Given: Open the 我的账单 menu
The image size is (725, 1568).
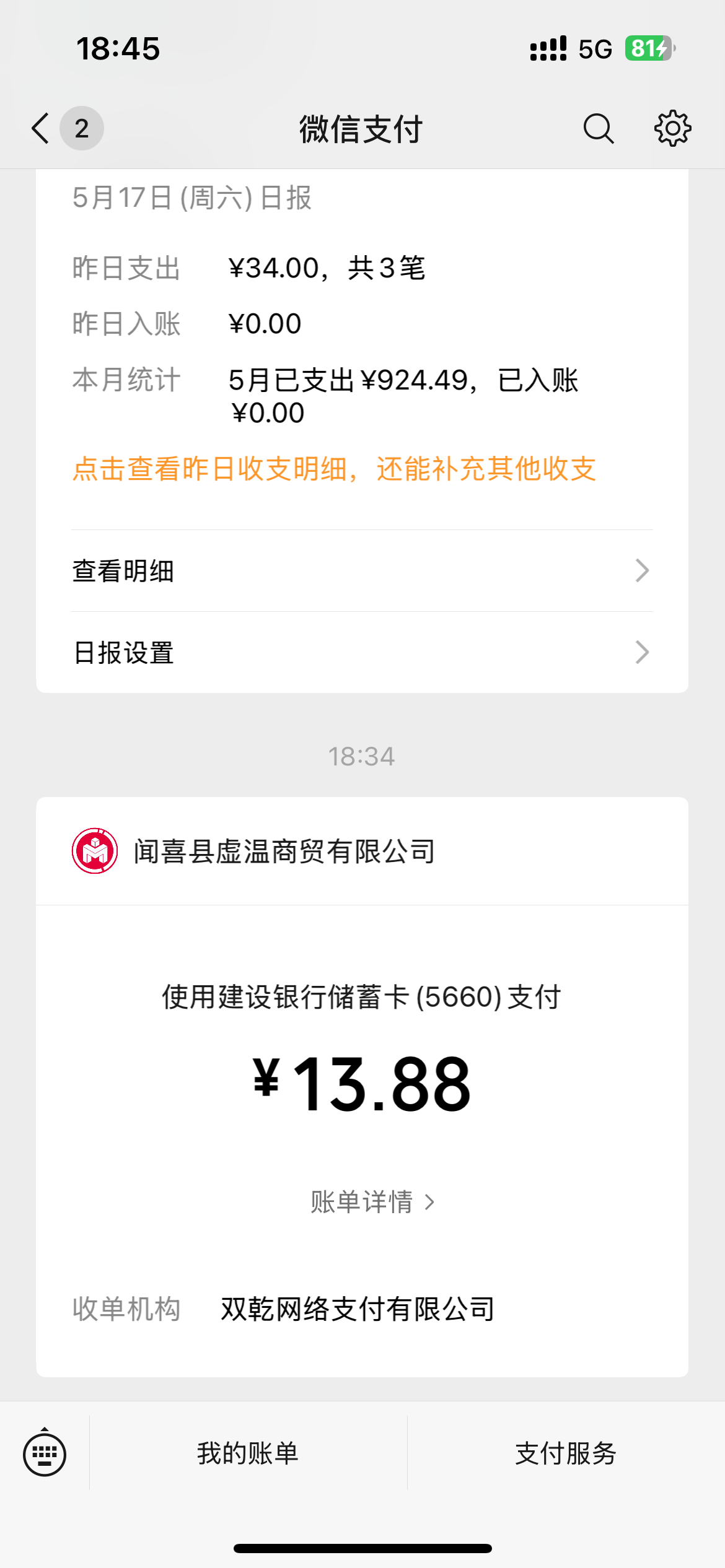Looking at the screenshot, I should 248,1453.
